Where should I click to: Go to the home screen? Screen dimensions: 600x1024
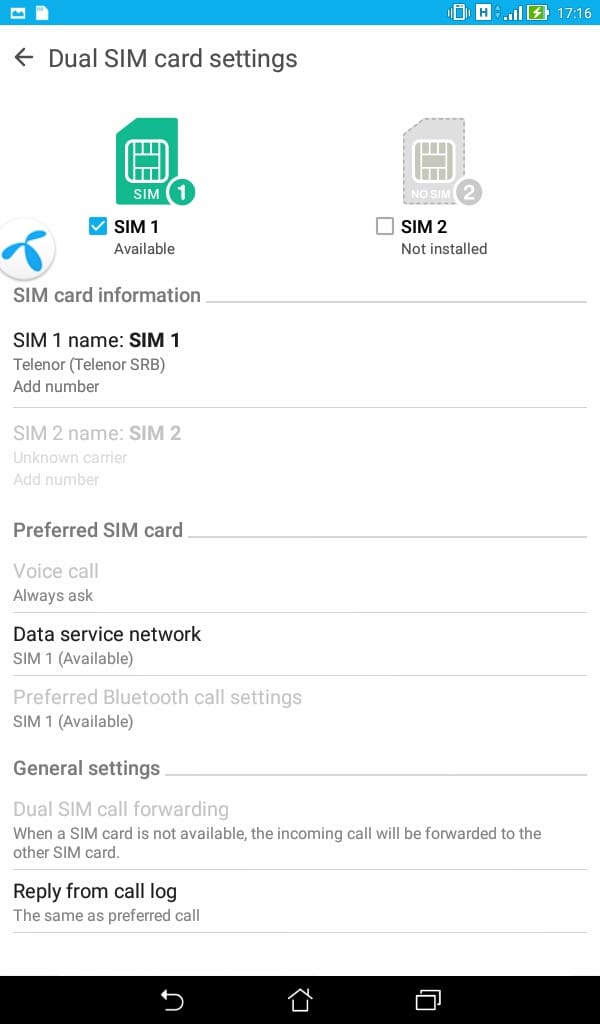[300, 999]
